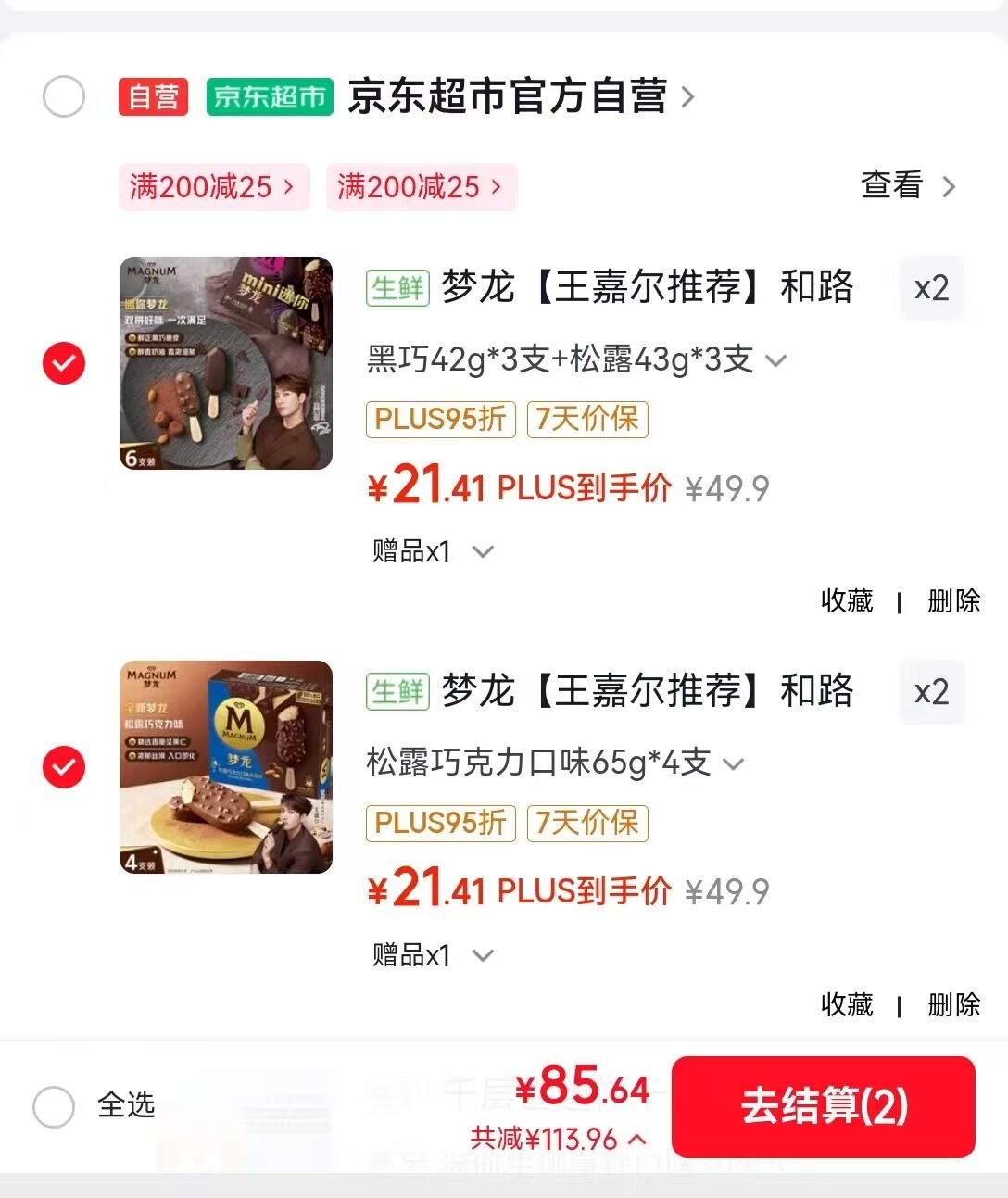
Task: Tap 收藏 for the 黑巧+松露 6支 item
Action: click(x=847, y=600)
